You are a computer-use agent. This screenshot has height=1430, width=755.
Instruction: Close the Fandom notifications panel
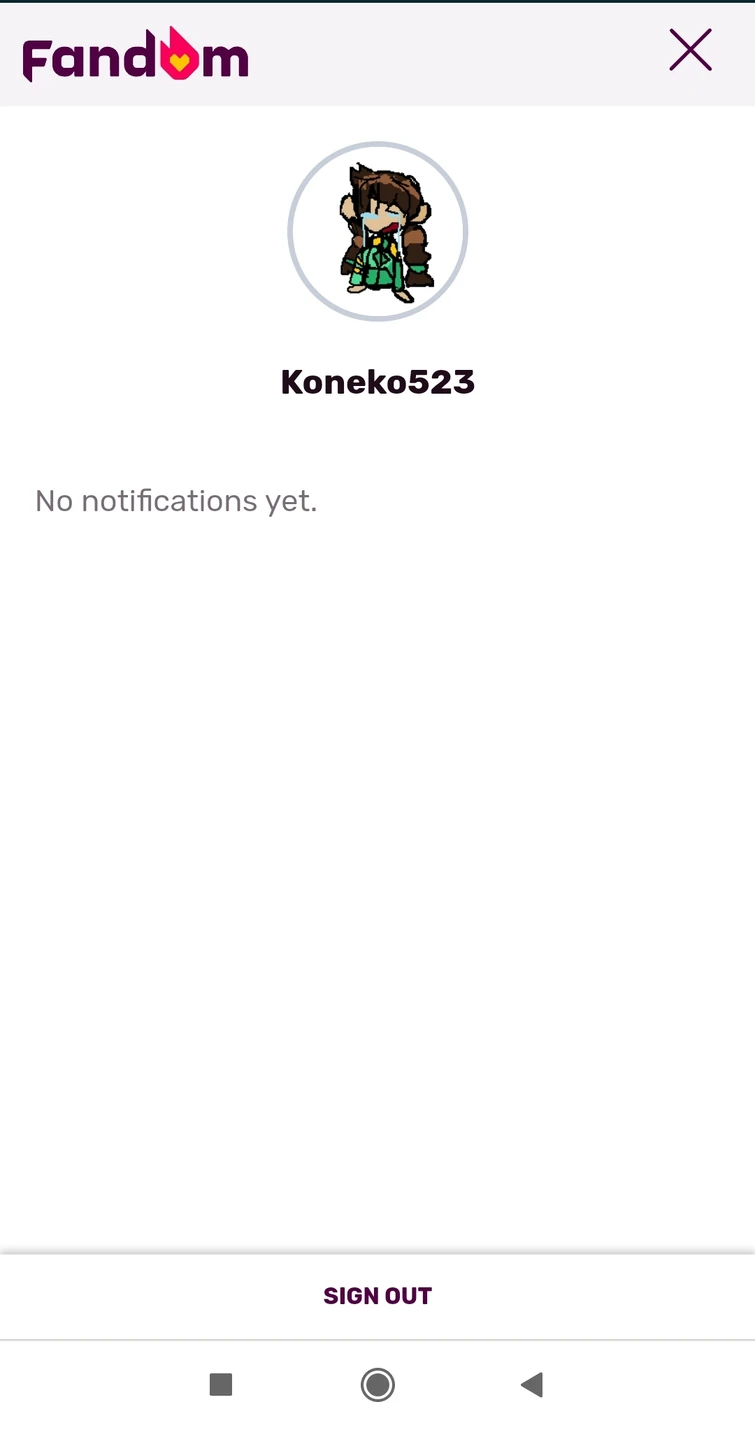click(690, 50)
